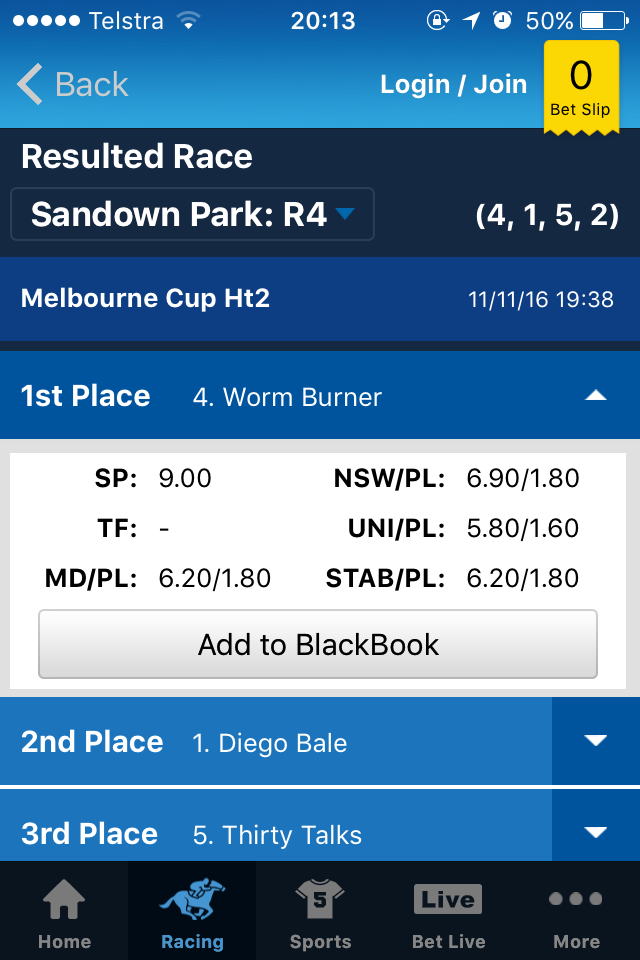Open the Bet Live tab
The image size is (640, 960).
[x=448, y=914]
